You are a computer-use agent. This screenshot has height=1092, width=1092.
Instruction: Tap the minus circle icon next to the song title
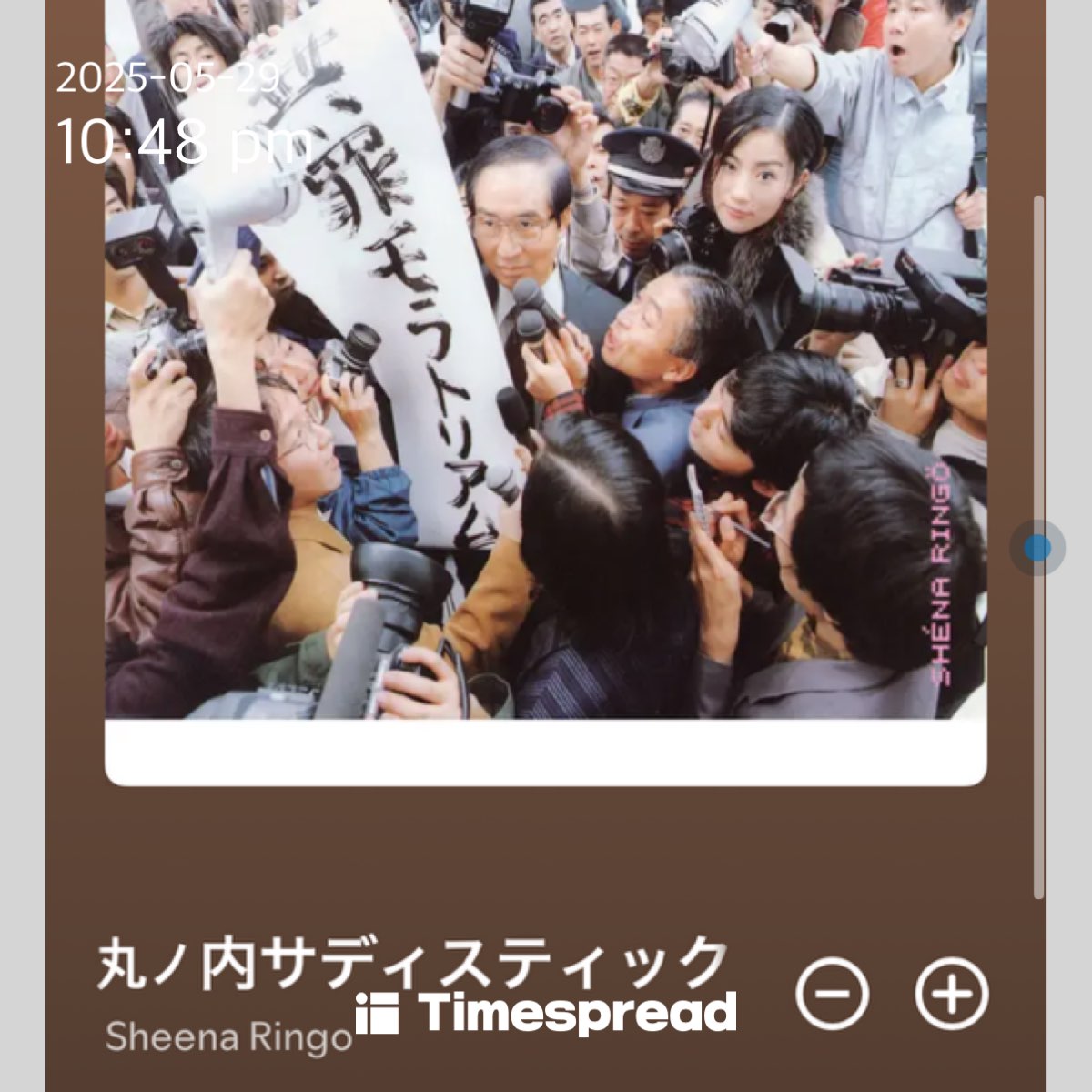click(832, 994)
